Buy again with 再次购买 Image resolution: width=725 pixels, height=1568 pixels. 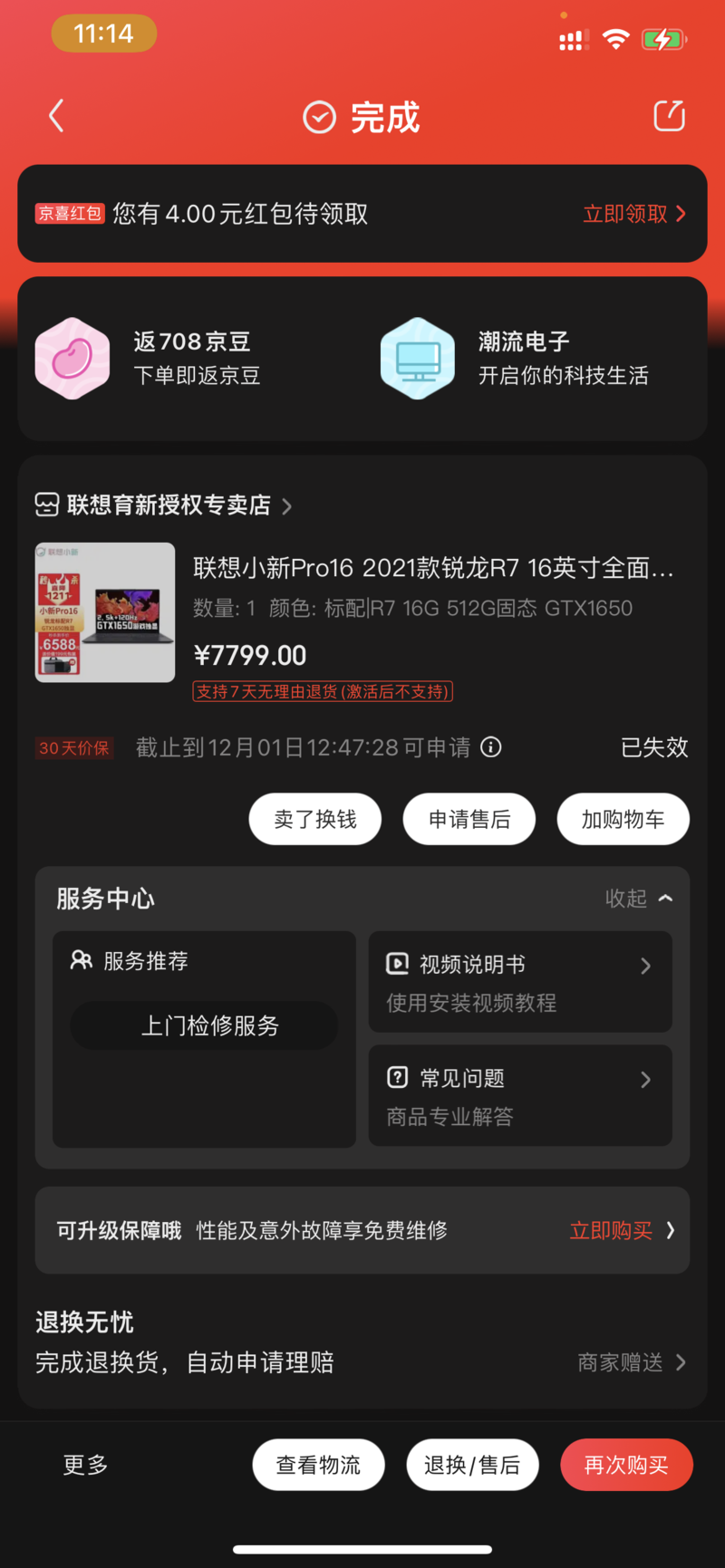click(x=626, y=1465)
